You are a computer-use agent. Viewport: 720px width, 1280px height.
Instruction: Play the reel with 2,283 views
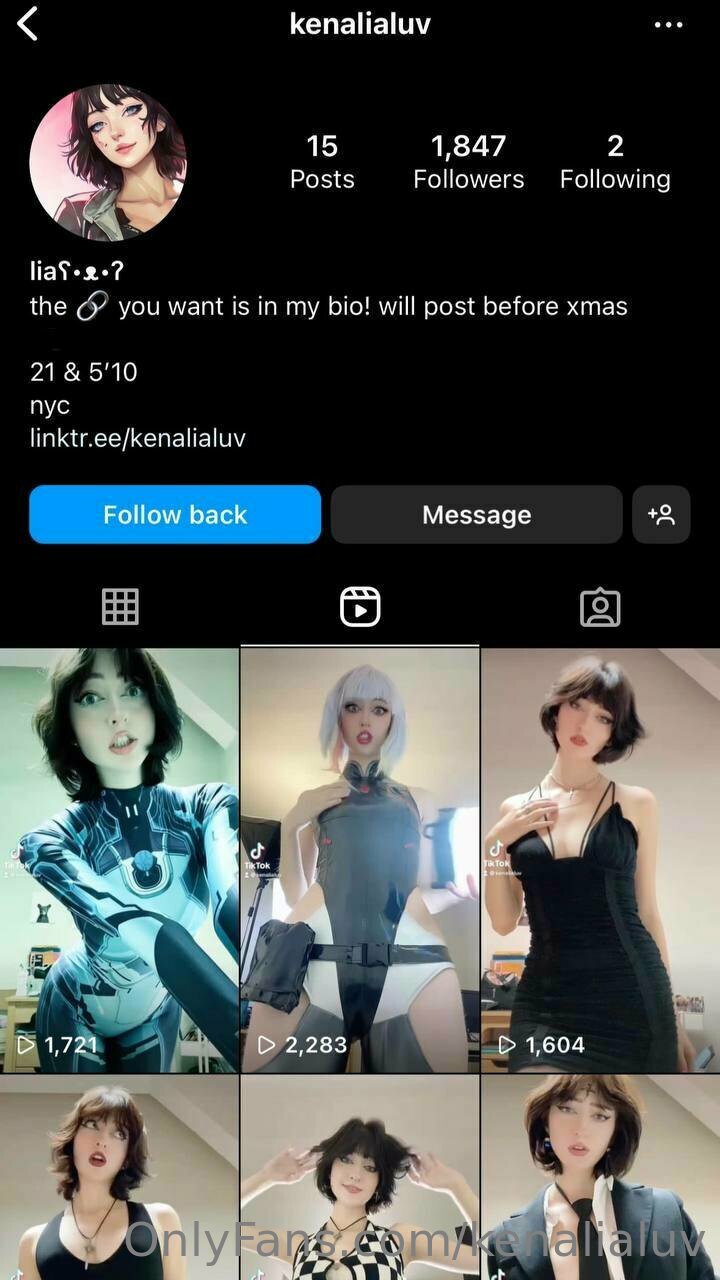(360, 860)
